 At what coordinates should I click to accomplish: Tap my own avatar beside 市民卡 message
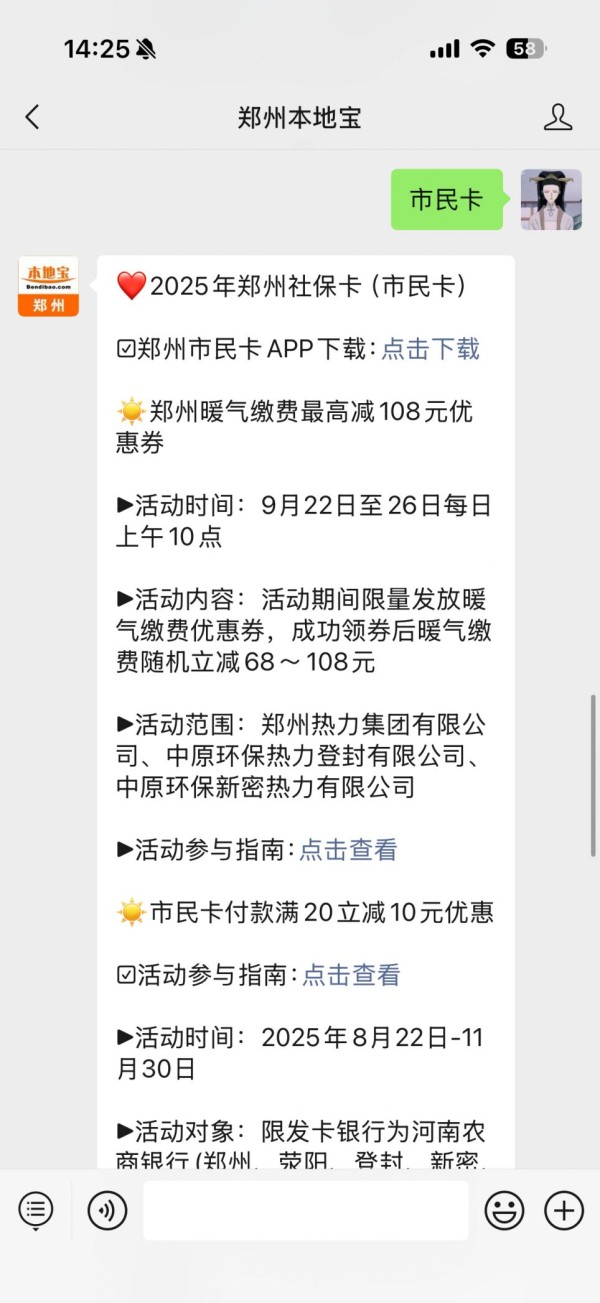point(551,200)
